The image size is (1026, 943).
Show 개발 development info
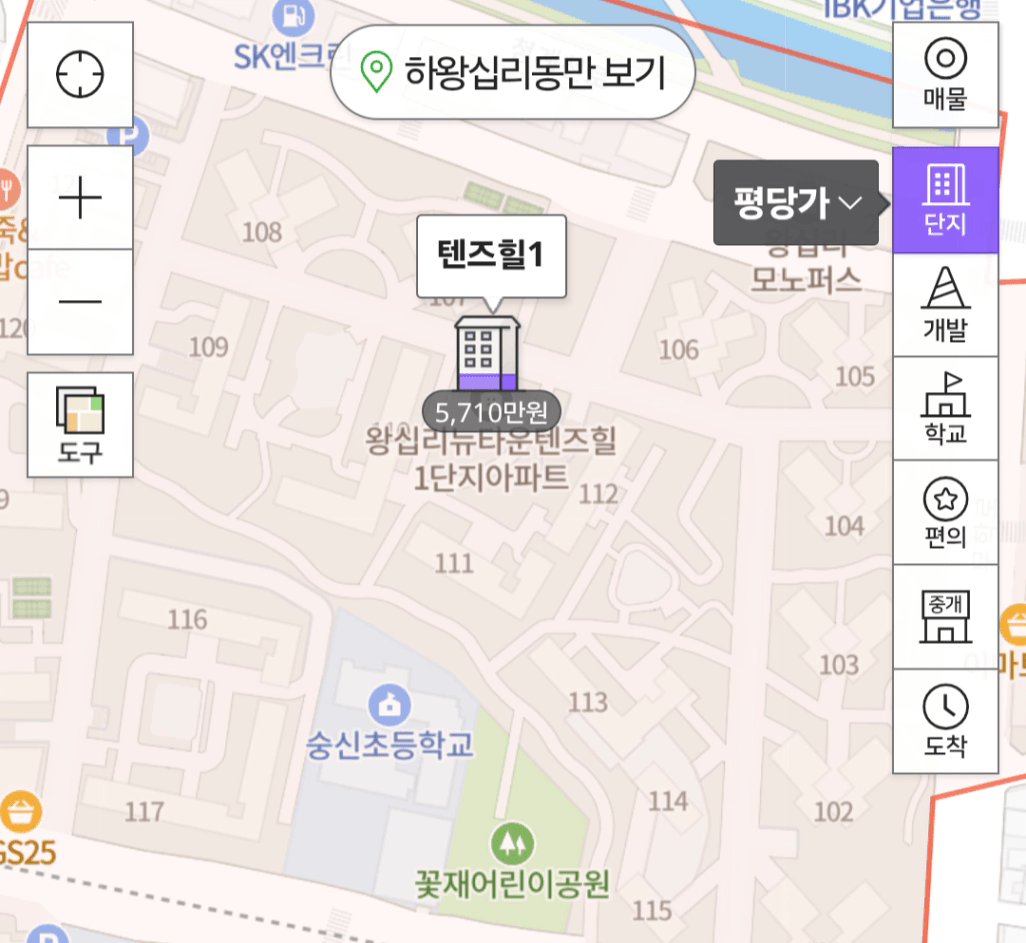click(945, 304)
